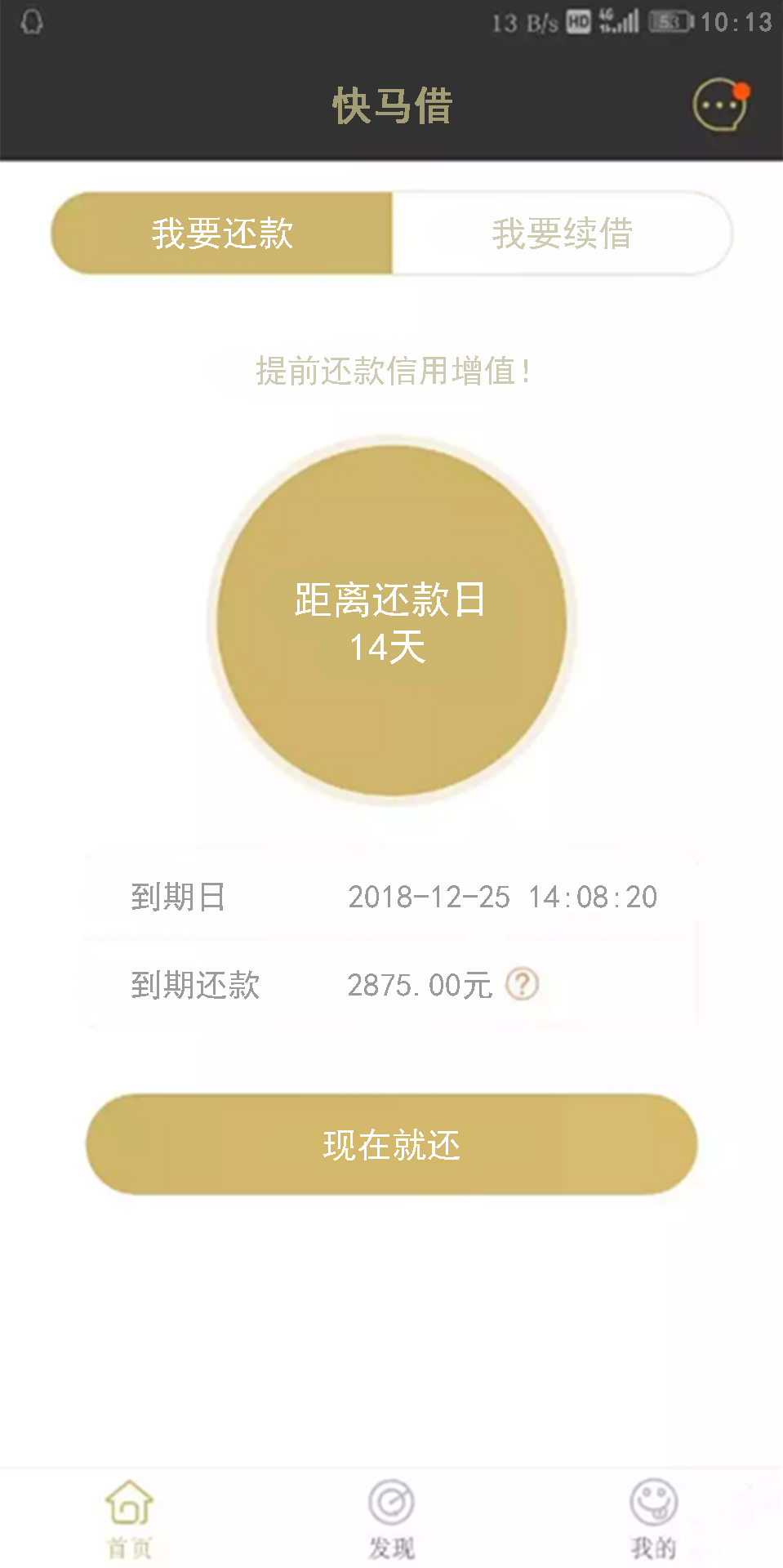Screen dimensions: 783x1568
Task: Open the messages chat bubble icon
Action: tap(720, 105)
